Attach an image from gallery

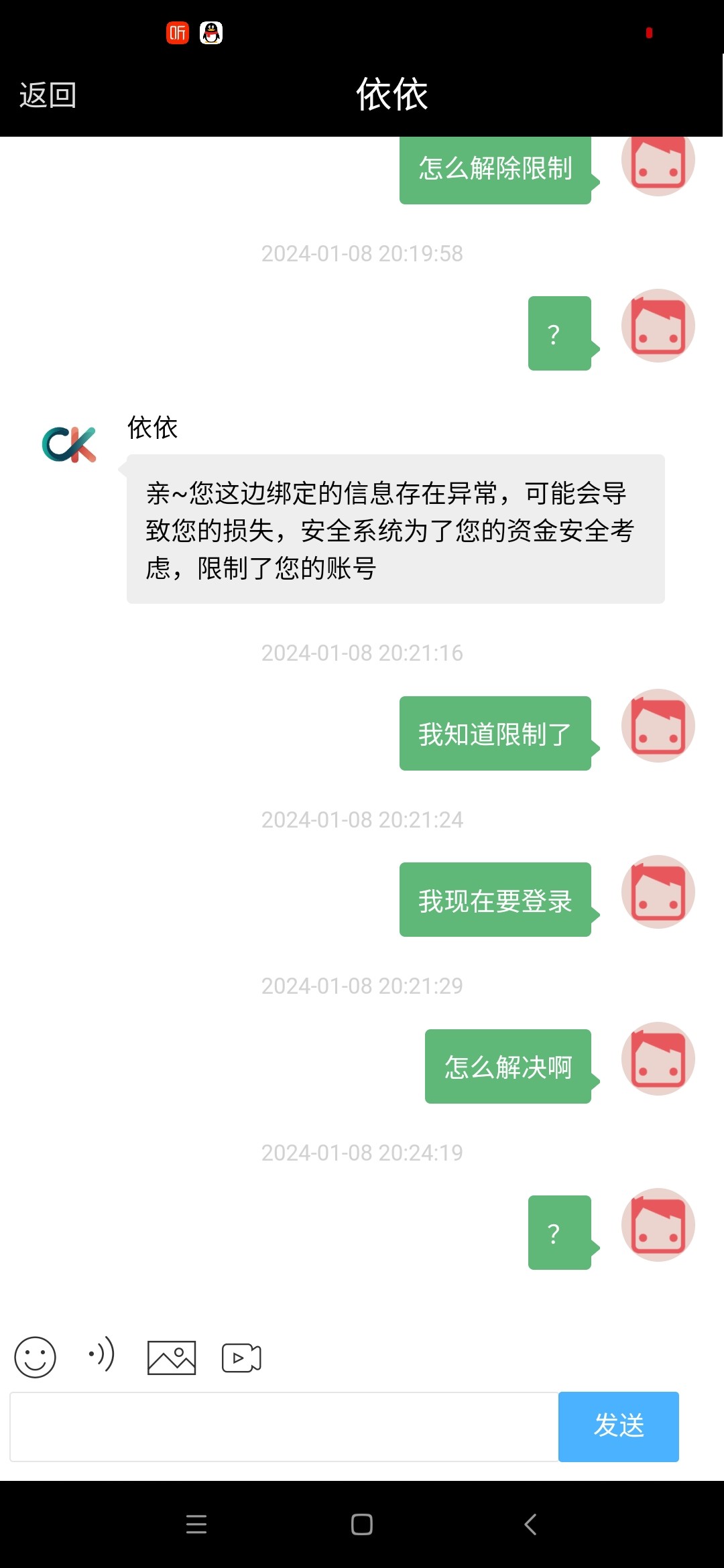[172, 1358]
